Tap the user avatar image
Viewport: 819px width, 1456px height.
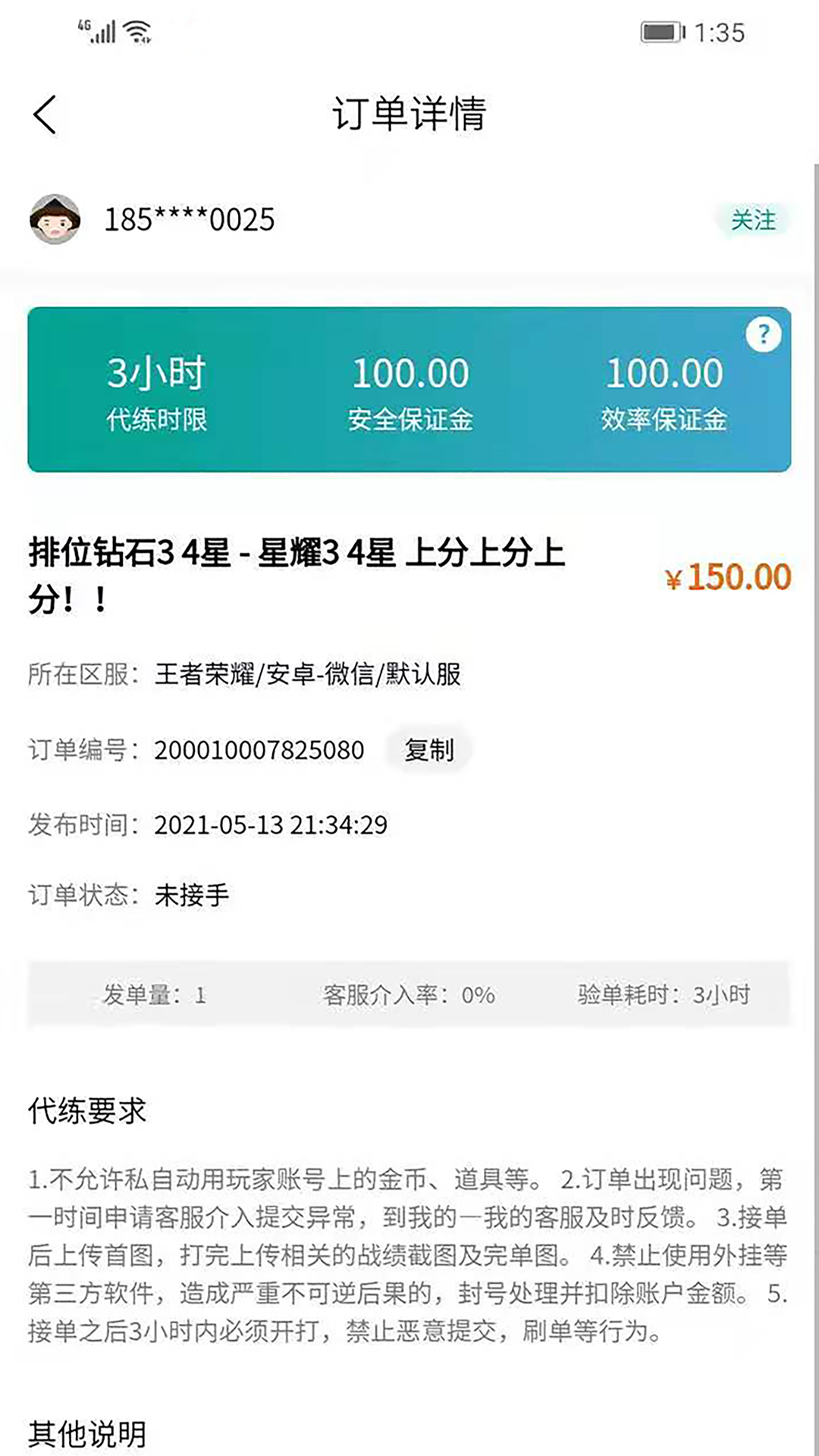point(57,220)
